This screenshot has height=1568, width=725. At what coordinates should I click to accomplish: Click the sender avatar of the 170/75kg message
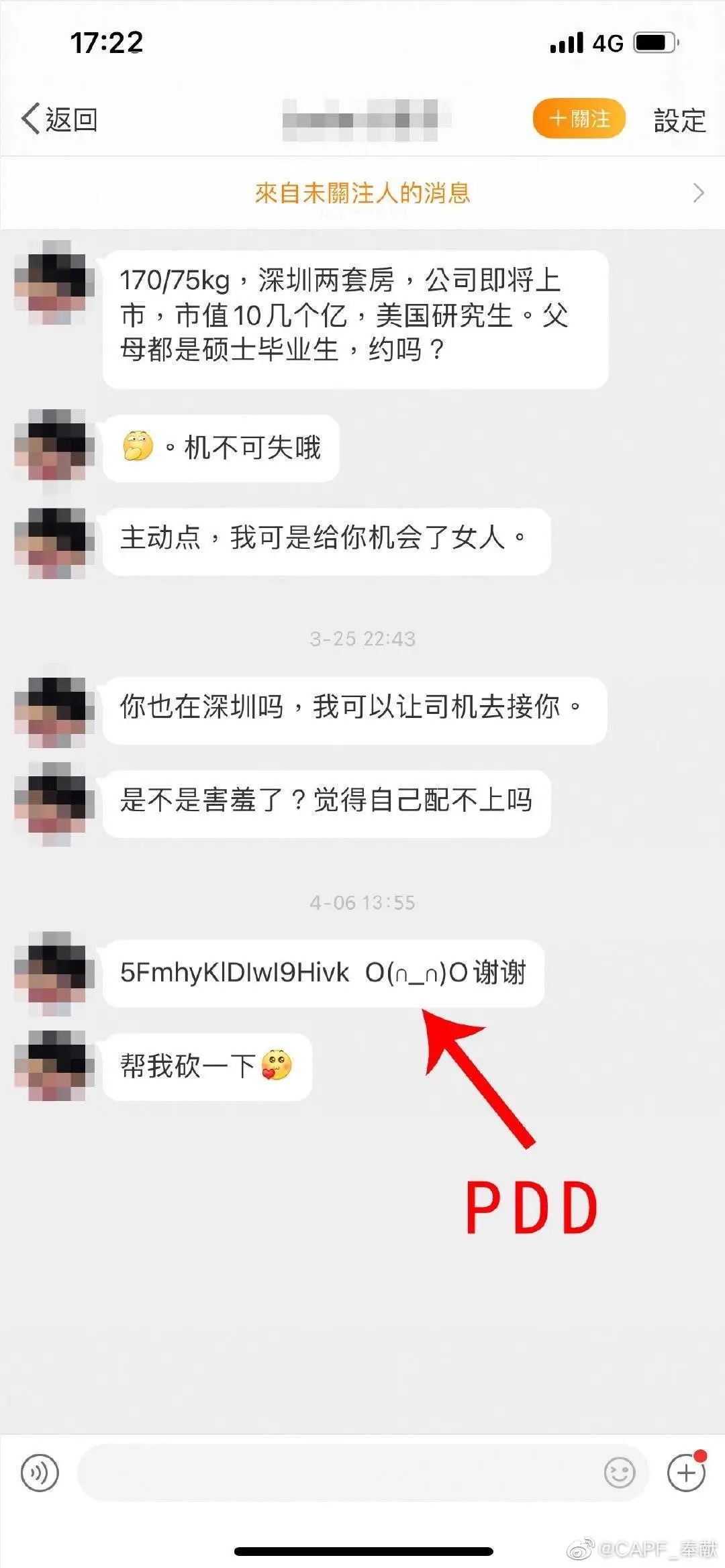[x=54, y=282]
